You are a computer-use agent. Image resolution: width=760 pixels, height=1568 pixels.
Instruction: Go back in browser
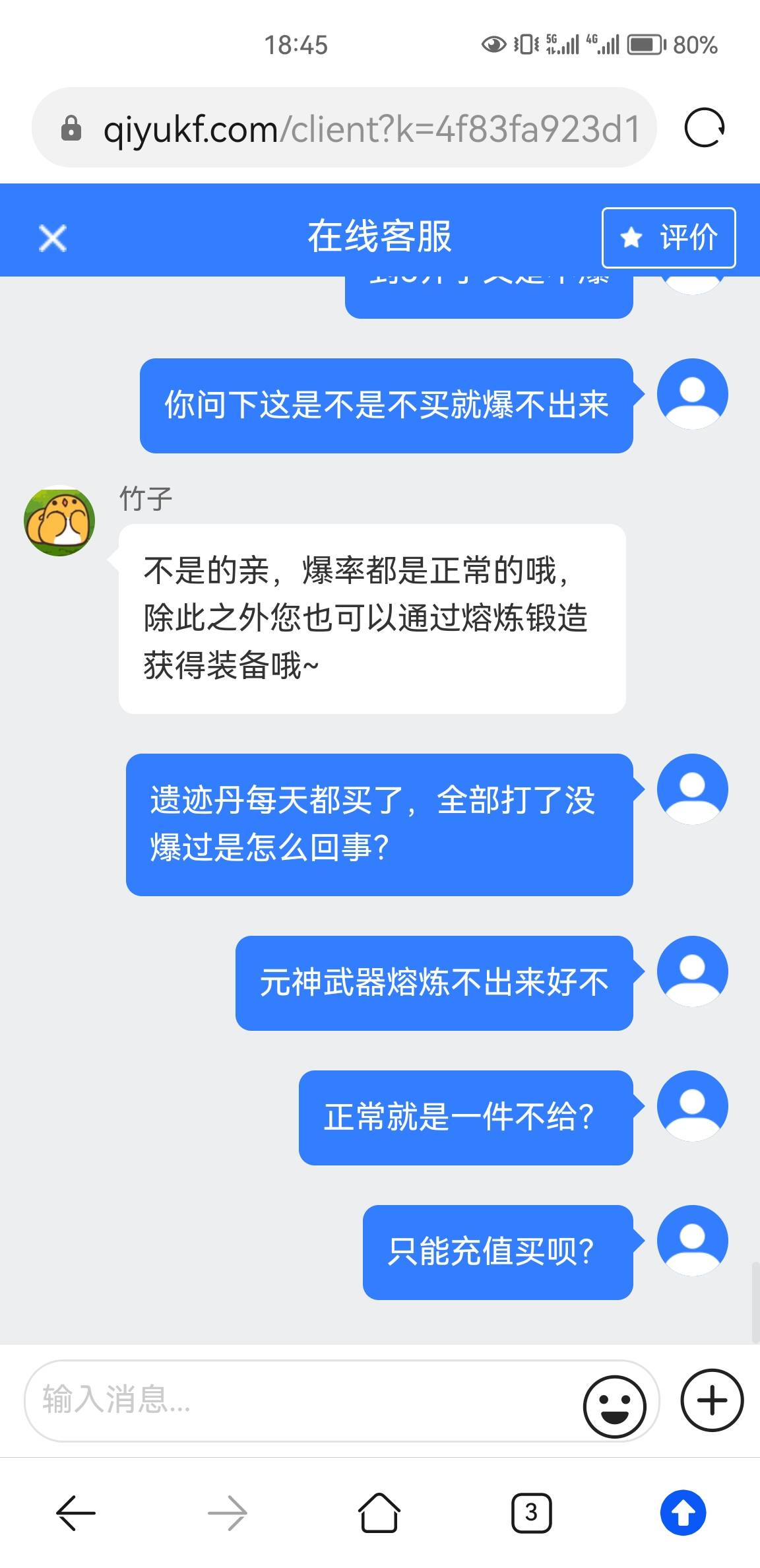pos(76,1512)
